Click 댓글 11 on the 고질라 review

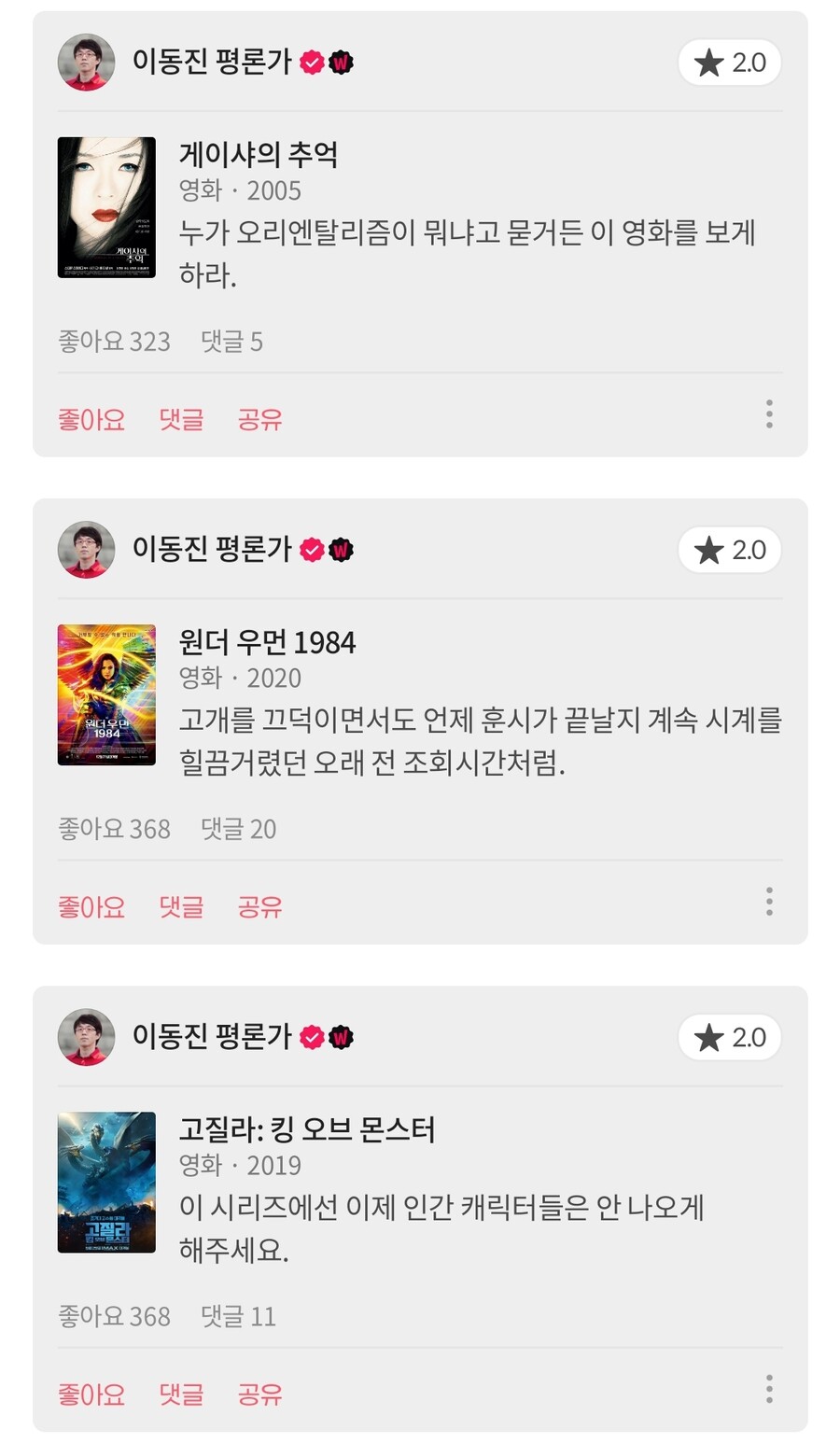(236, 1316)
